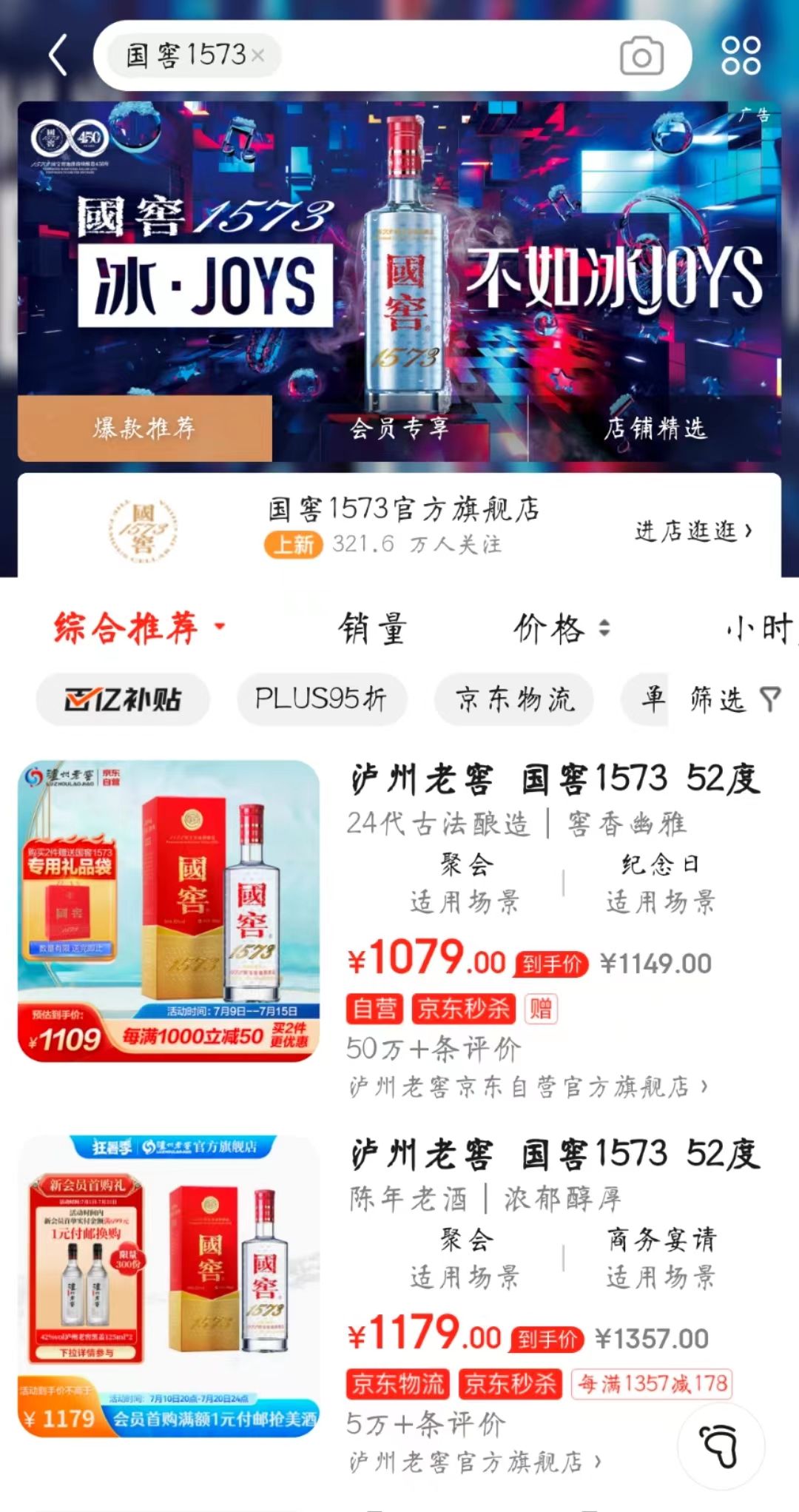Image resolution: width=799 pixels, height=1512 pixels.
Task: Visit 泸州老窖官方旗舰店
Action: (x=475, y=1462)
